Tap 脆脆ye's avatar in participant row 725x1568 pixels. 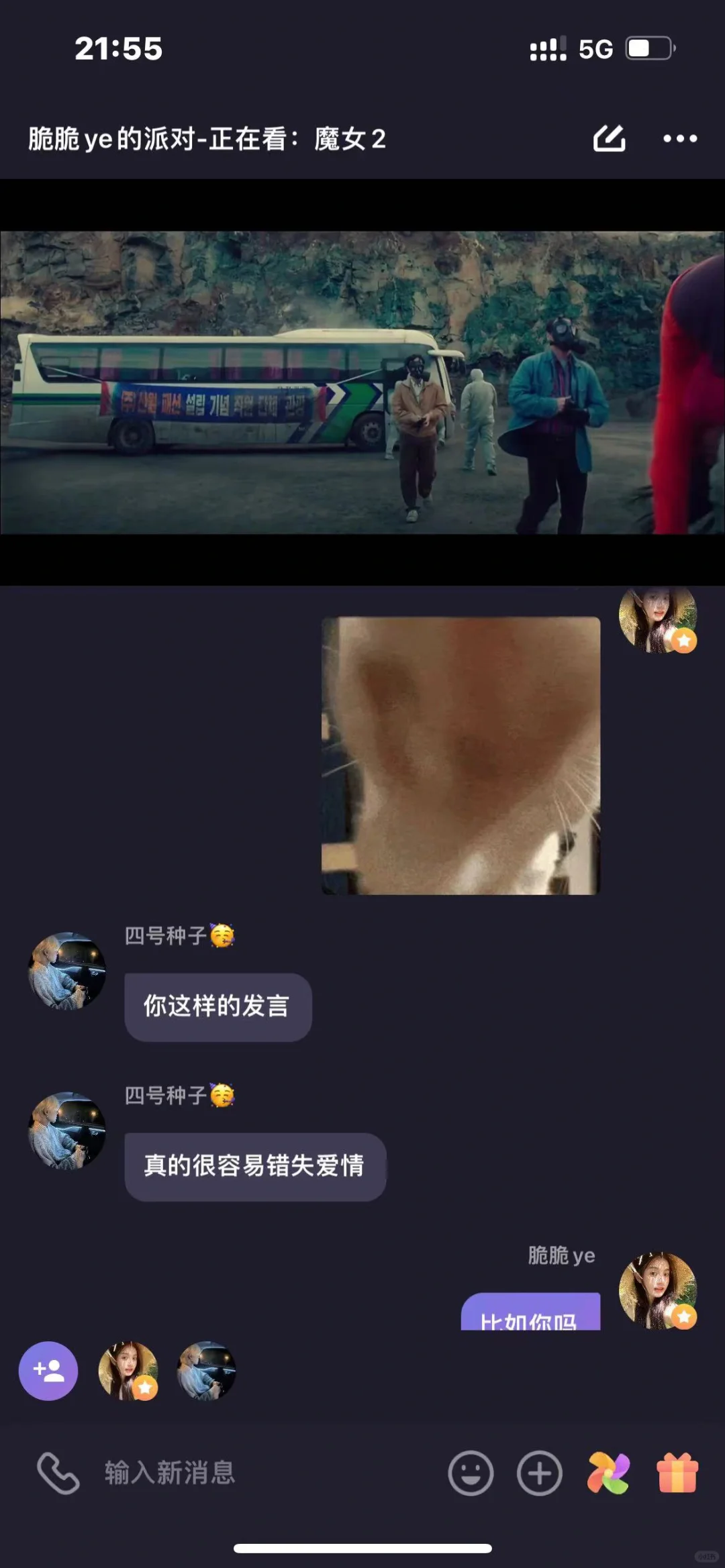[128, 1371]
